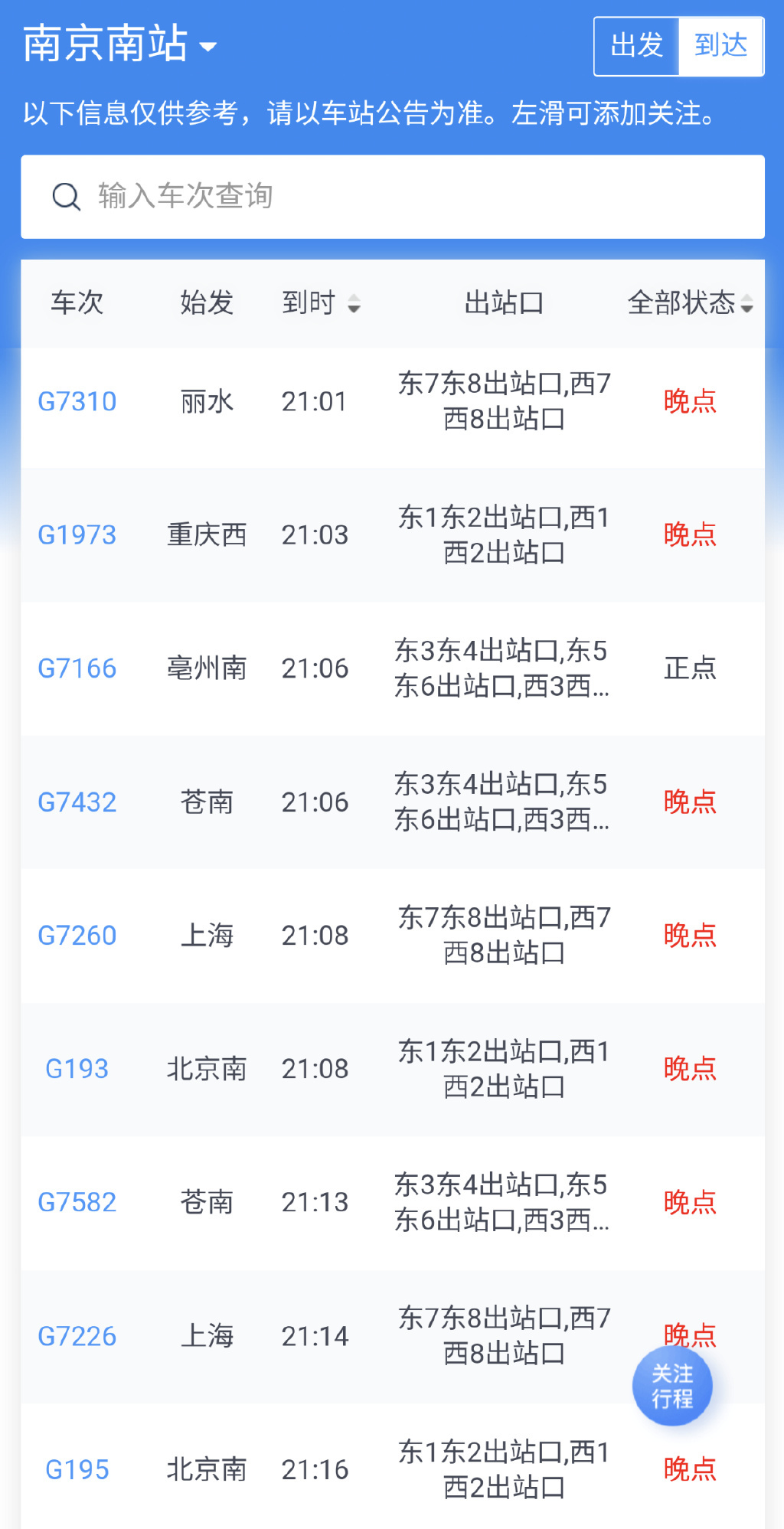Open the 南京南站 station selector arrow
The height and width of the screenshot is (1529, 784).
tap(207, 47)
